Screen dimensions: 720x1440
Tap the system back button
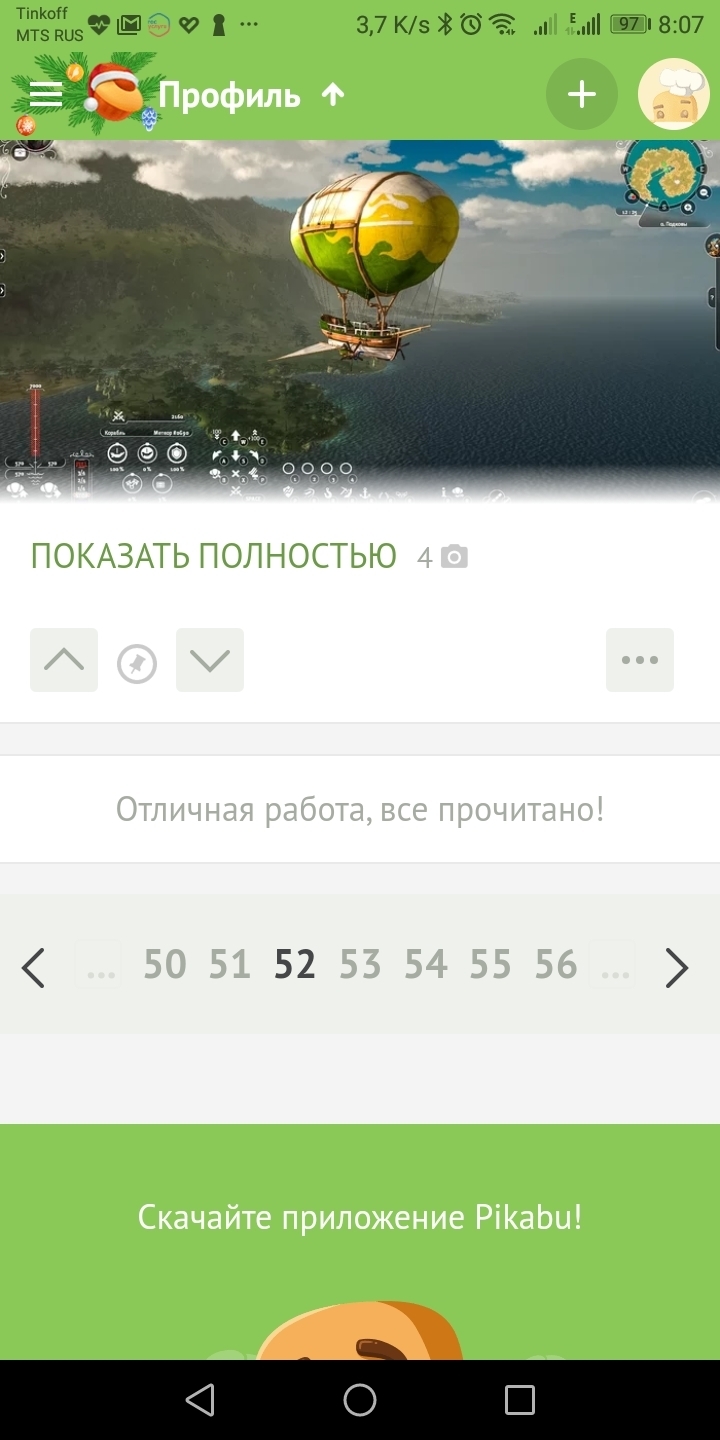200,1400
